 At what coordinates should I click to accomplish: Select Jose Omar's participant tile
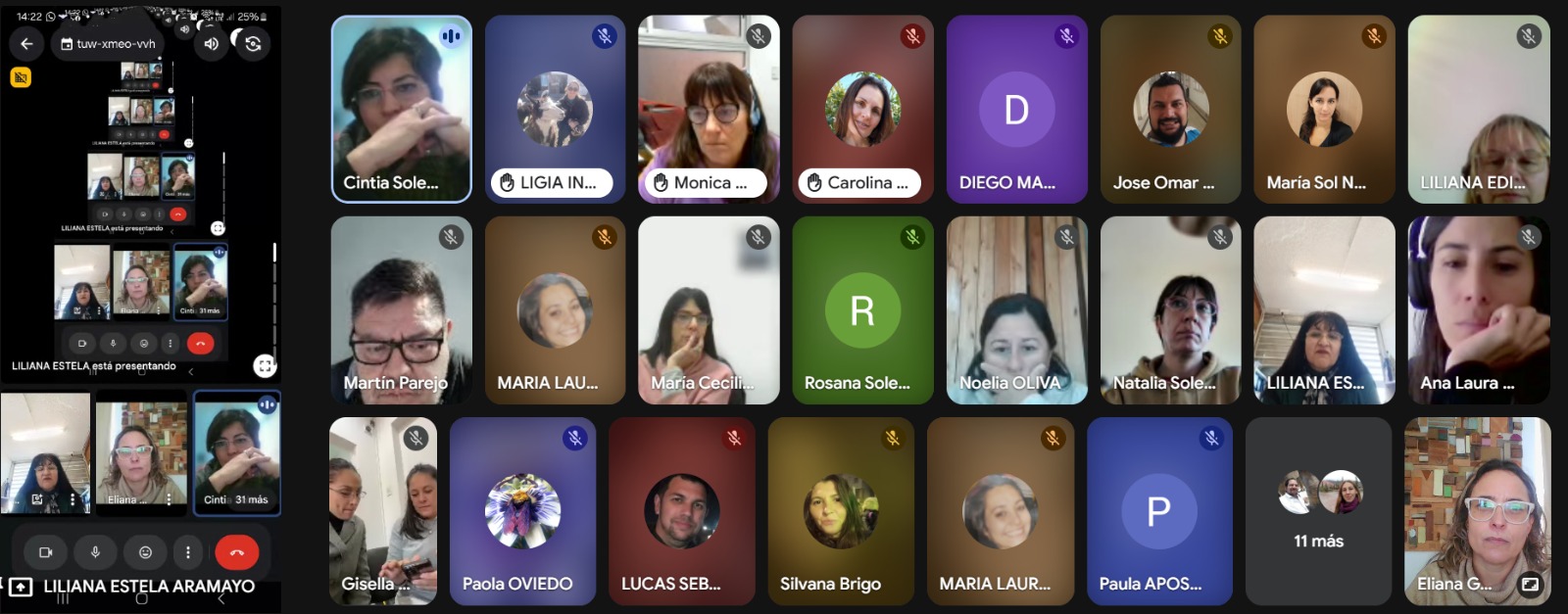click(1170, 108)
